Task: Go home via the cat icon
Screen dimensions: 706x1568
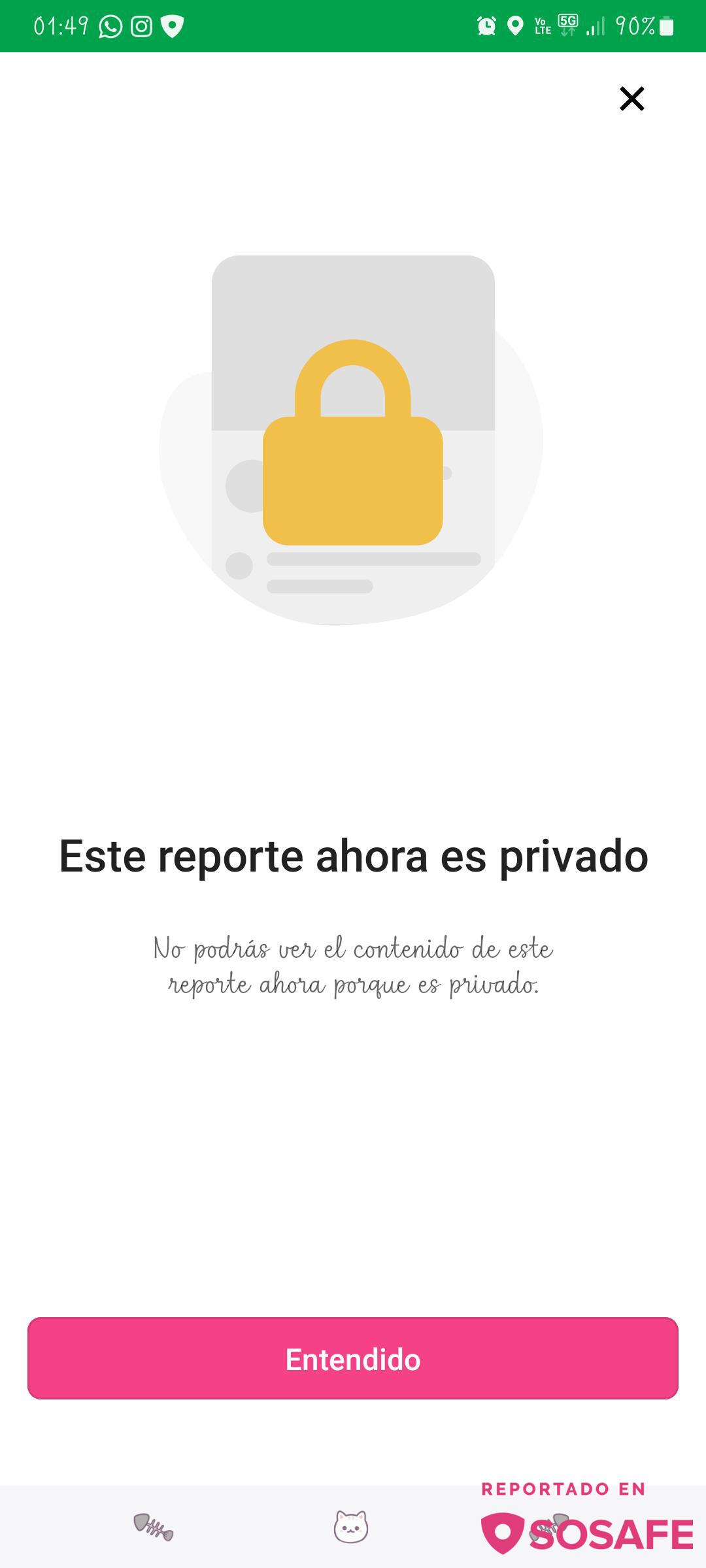Action: (351, 1527)
